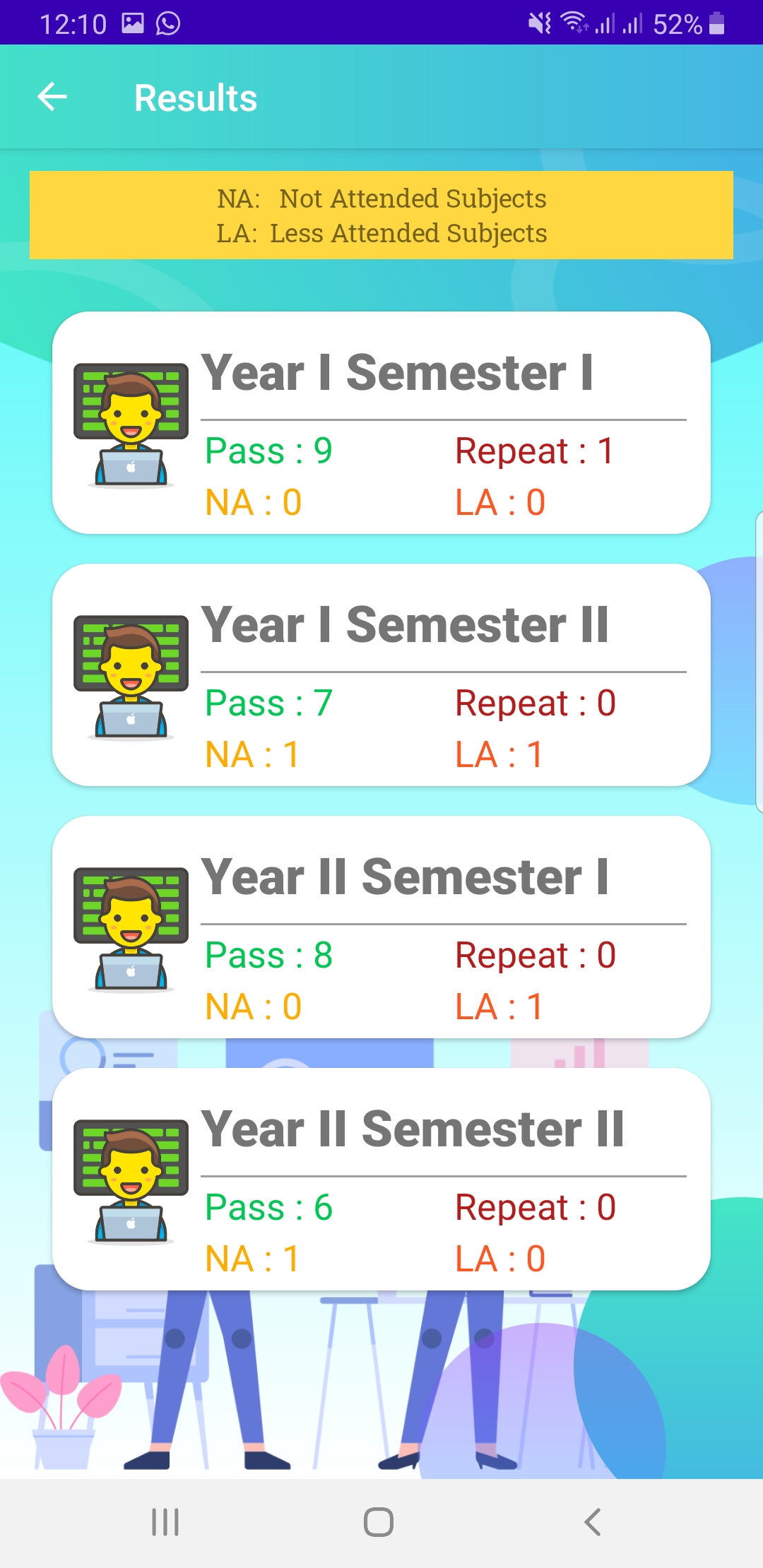Image resolution: width=763 pixels, height=1568 pixels.
Task: View Year II Semester I results
Action: pos(381,927)
